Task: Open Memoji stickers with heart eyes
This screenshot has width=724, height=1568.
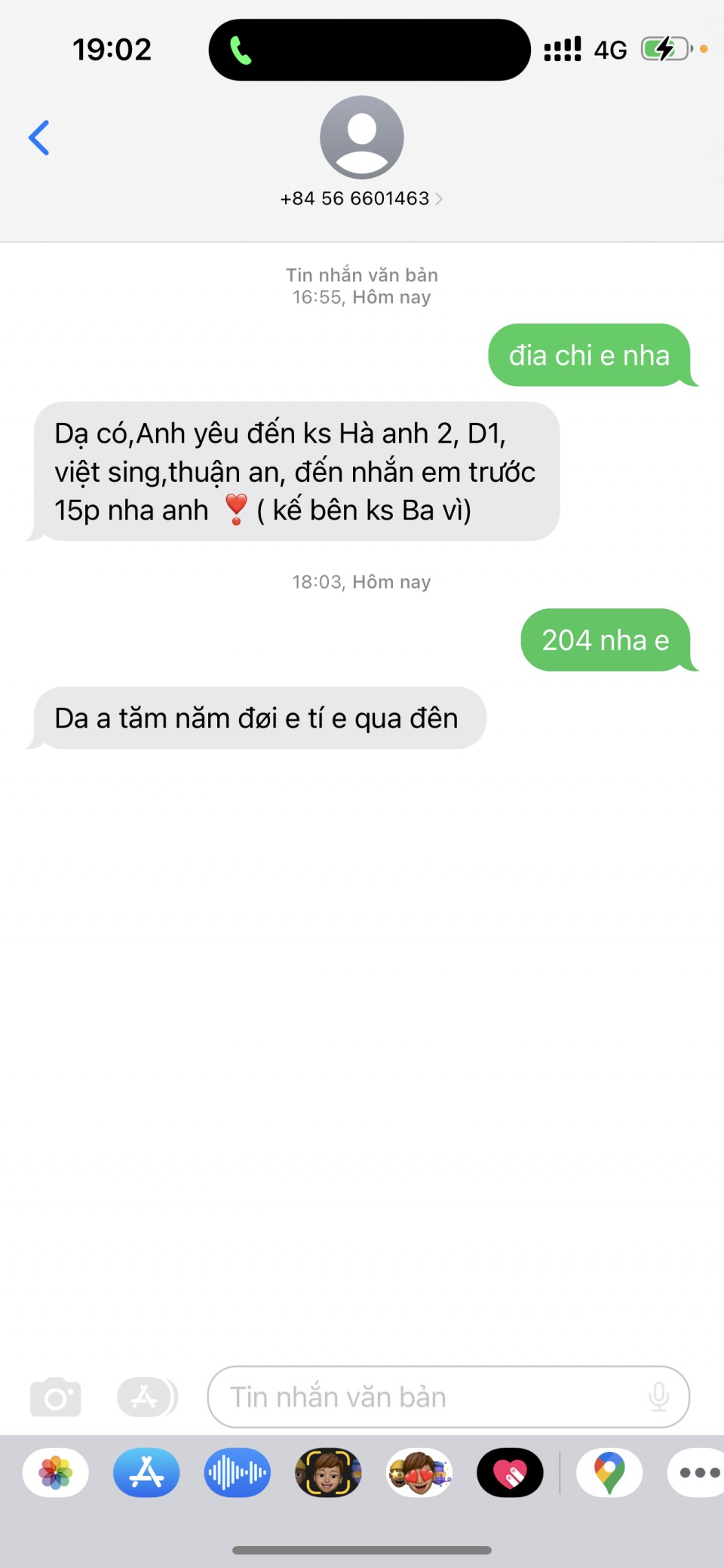Action: click(419, 1472)
